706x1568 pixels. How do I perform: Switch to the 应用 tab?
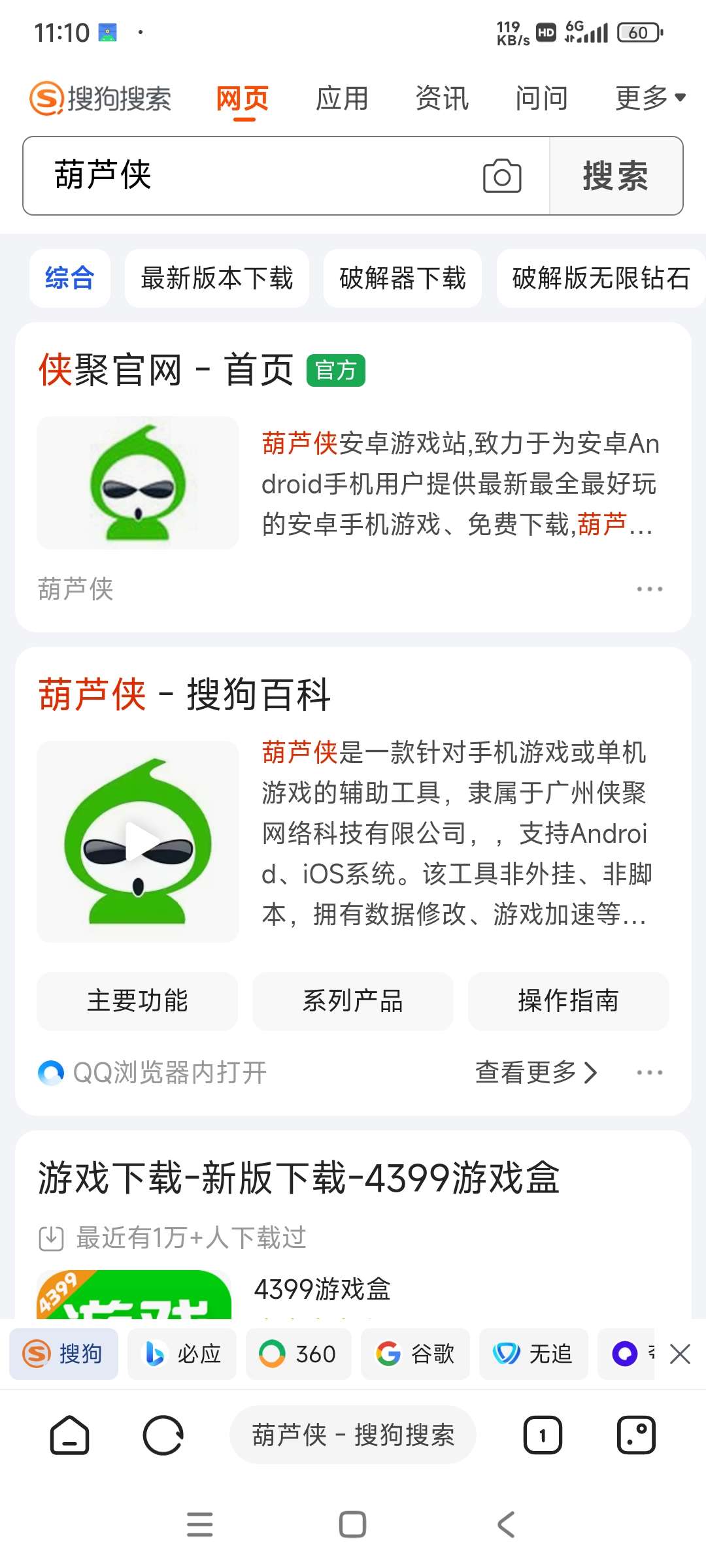(x=342, y=99)
